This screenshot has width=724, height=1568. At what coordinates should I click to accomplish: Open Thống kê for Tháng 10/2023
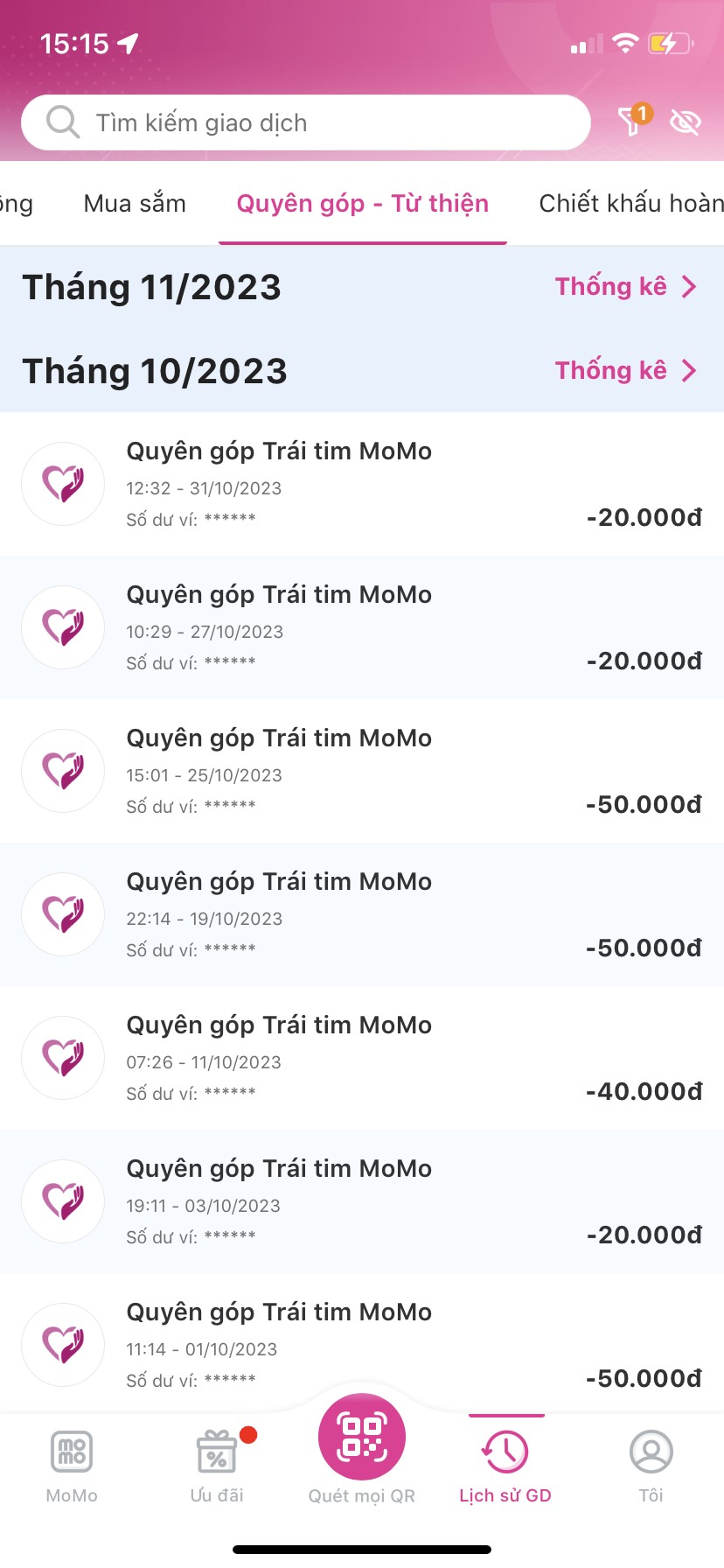tap(625, 371)
